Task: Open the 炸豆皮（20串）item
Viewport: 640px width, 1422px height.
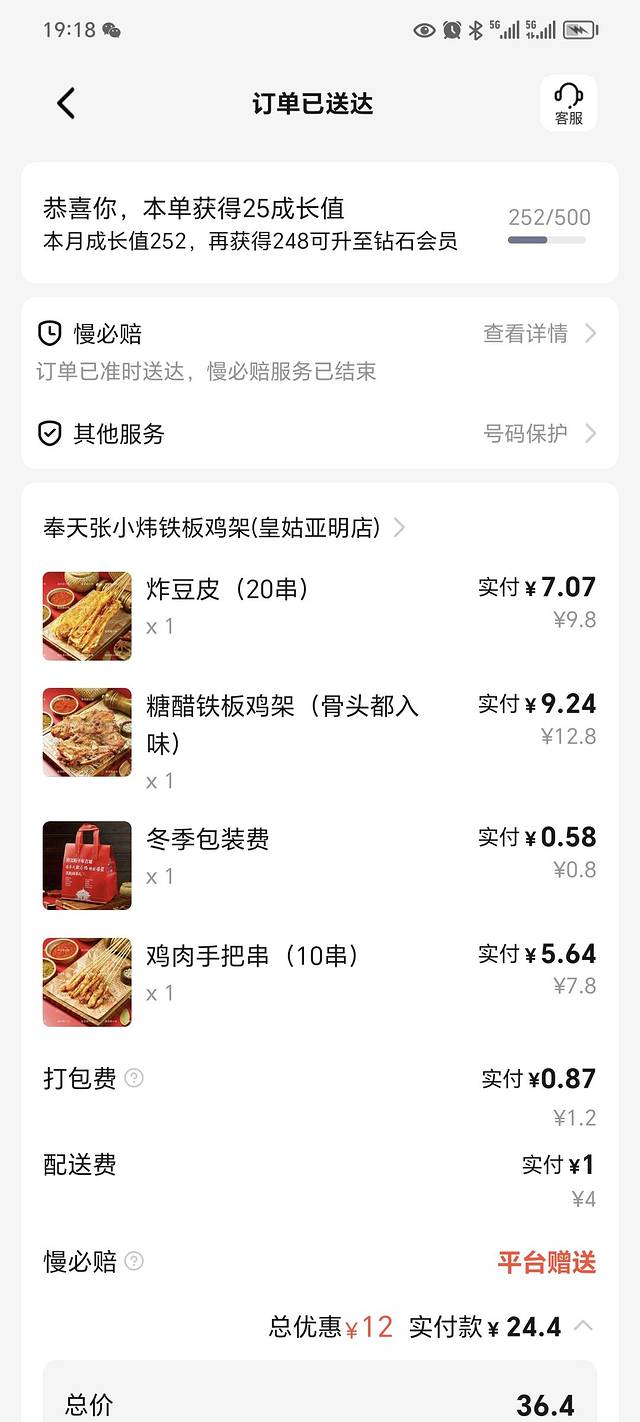Action: (x=228, y=590)
